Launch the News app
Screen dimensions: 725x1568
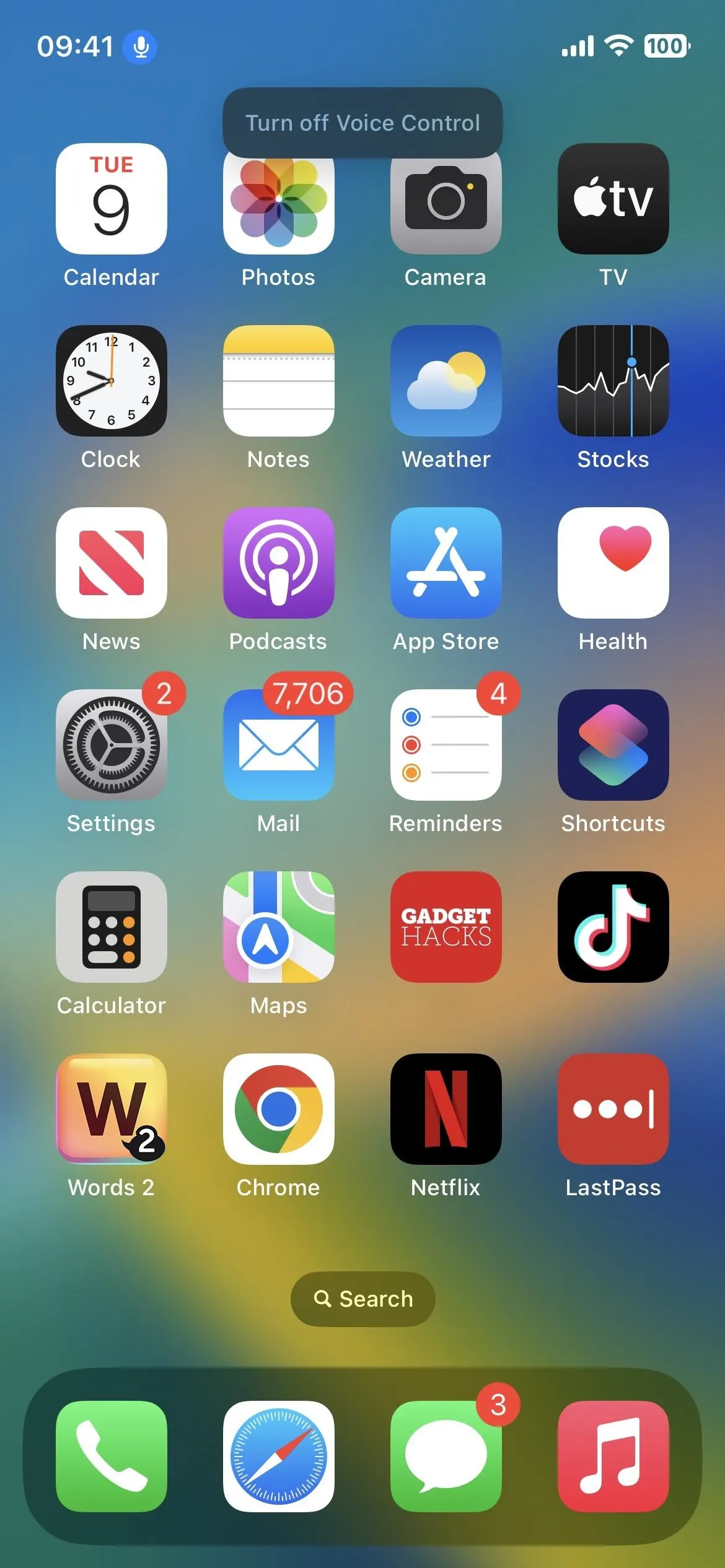(x=112, y=563)
